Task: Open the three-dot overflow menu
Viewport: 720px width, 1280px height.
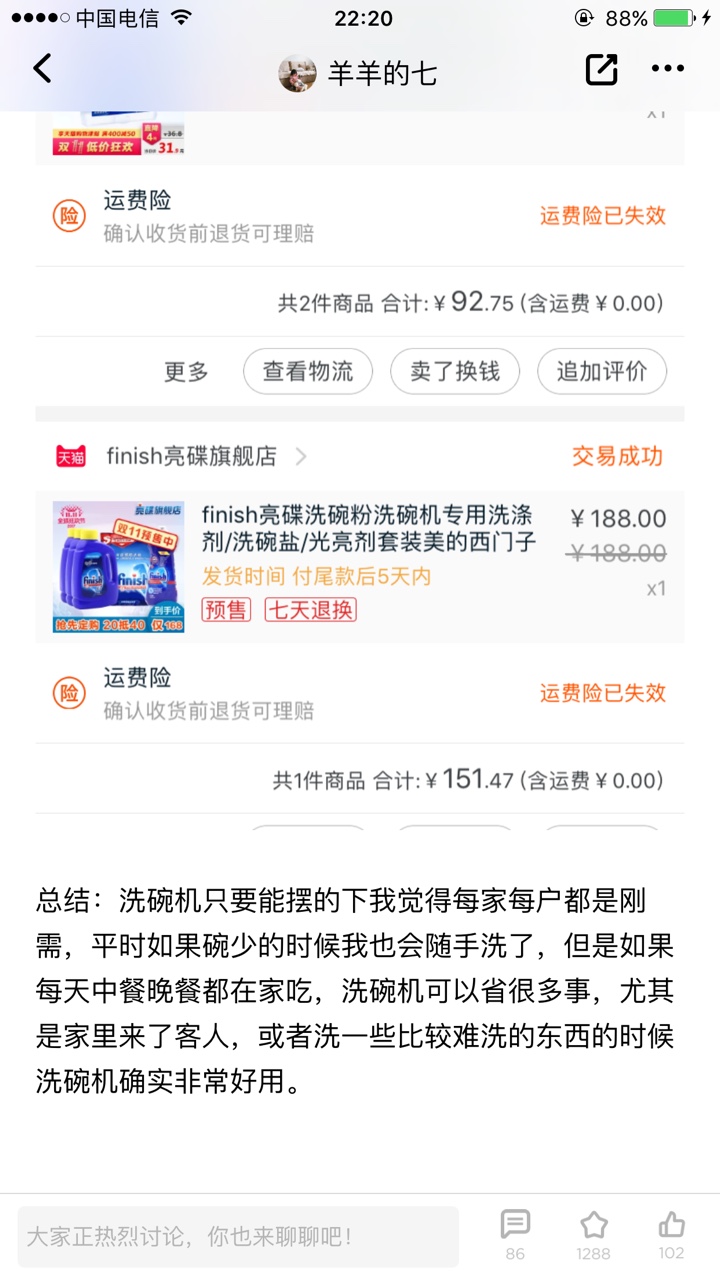Action: [668, 69]
